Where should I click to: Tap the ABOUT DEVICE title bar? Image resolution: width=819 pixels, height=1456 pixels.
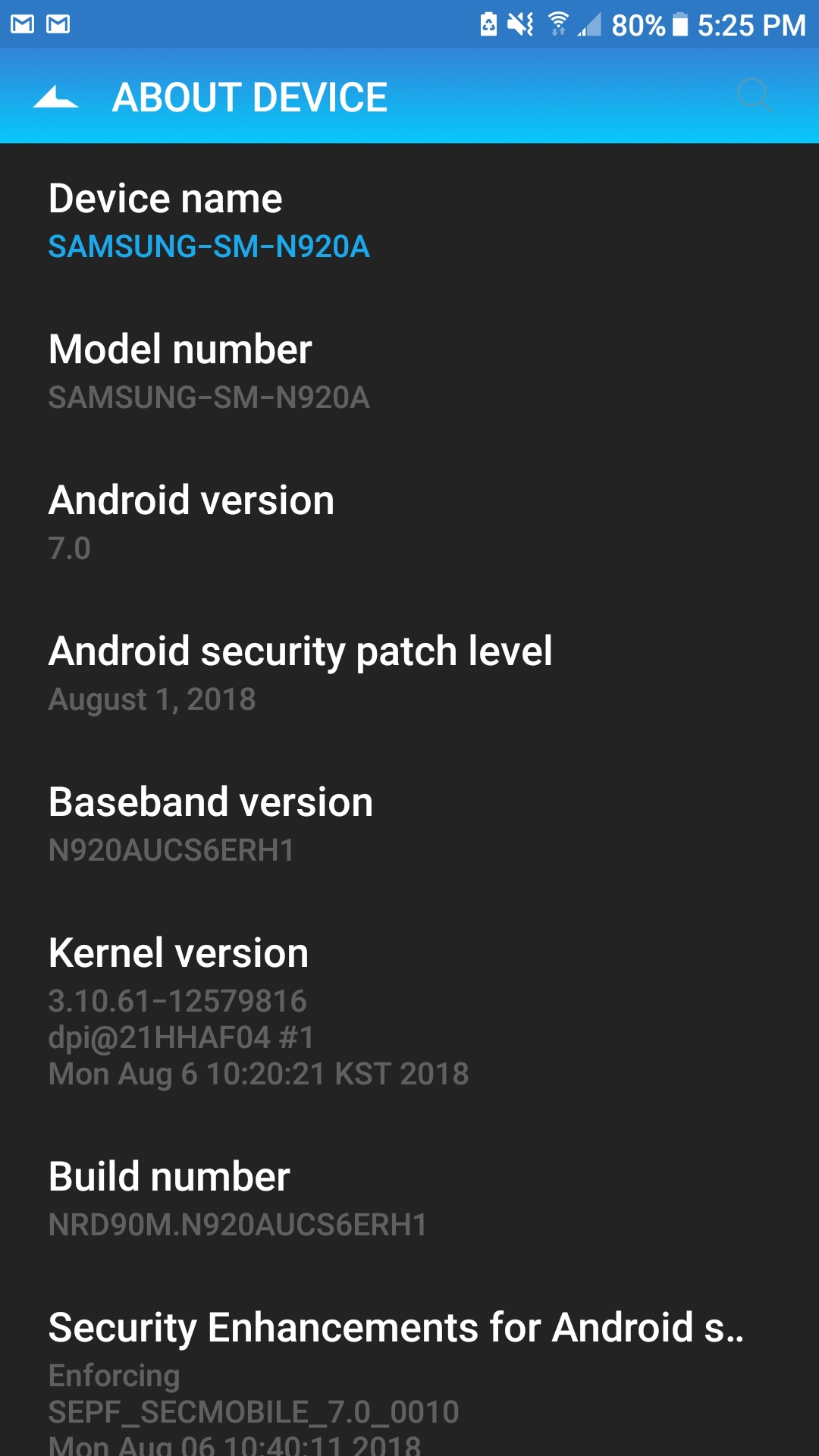[x=250, y=95]
